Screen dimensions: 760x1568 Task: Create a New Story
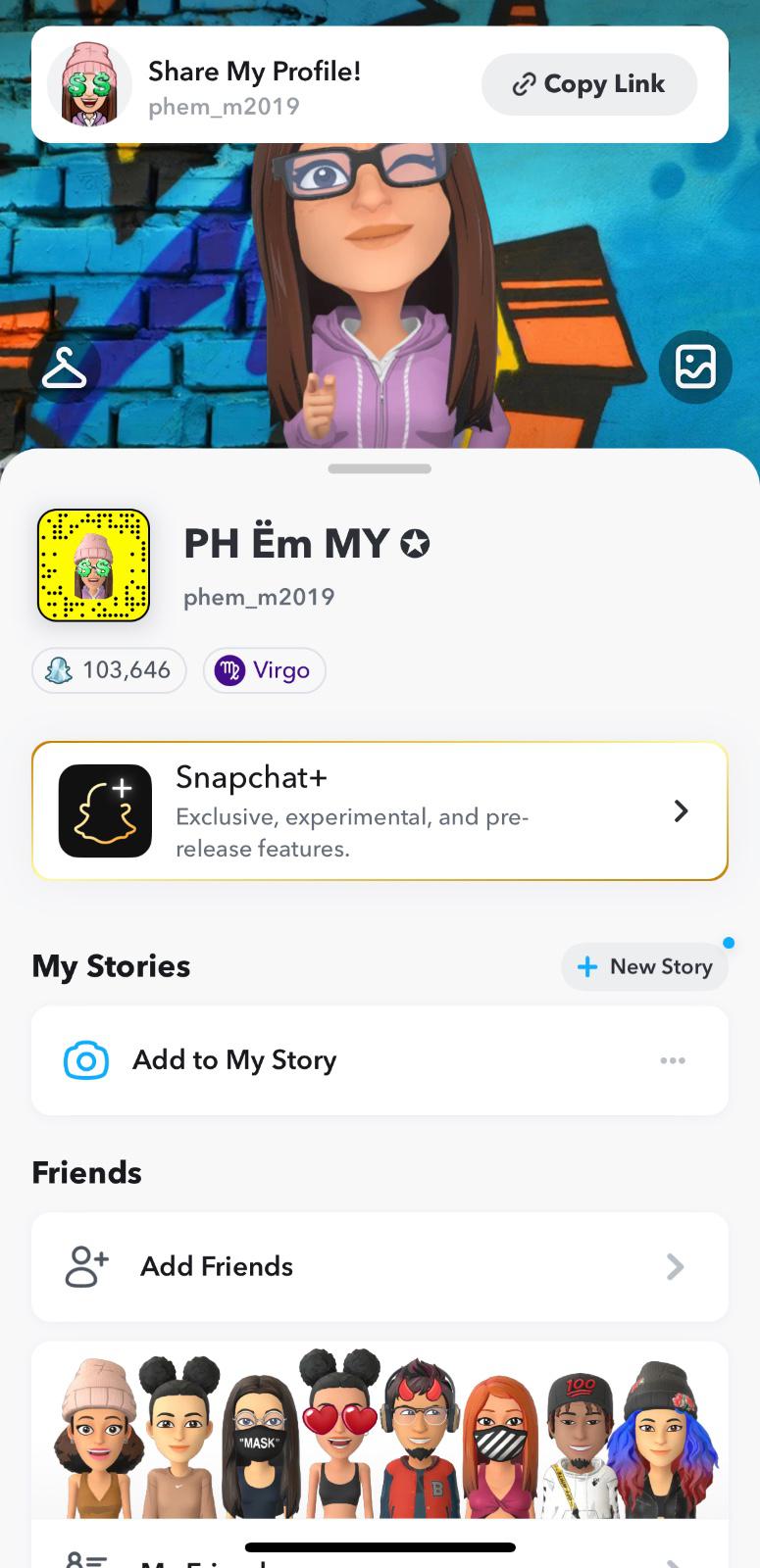coord(645,967)
